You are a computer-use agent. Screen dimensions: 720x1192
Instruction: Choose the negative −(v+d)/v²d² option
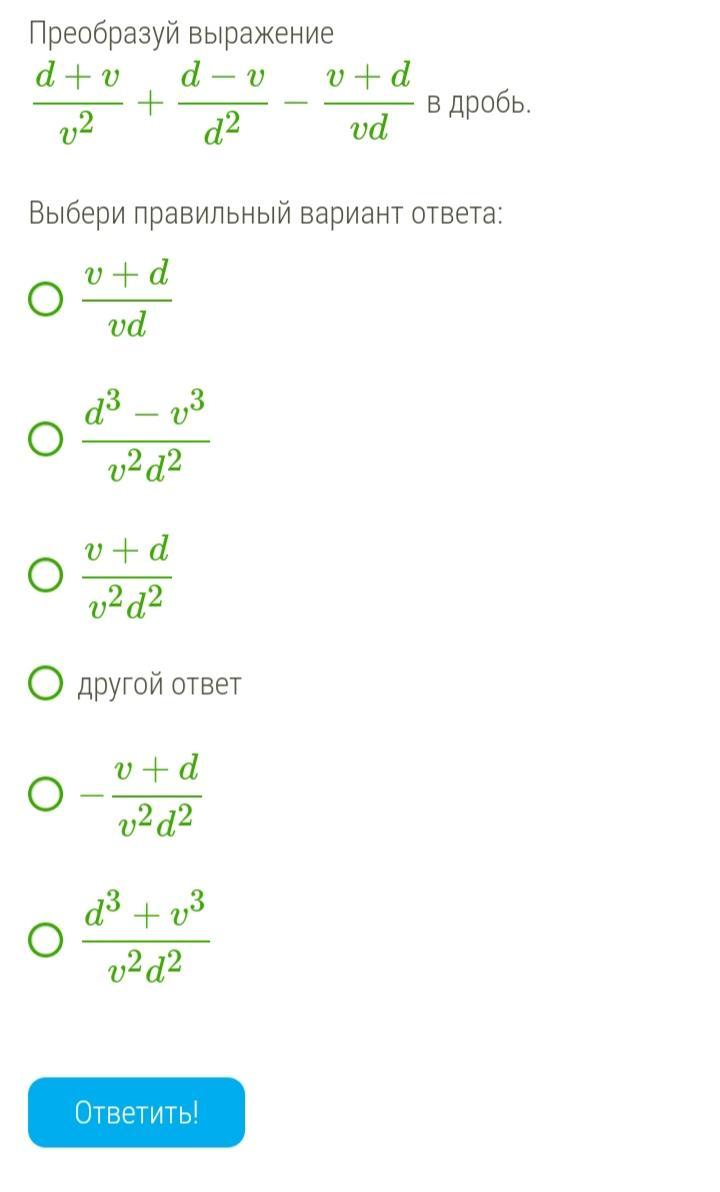(46, 794)
